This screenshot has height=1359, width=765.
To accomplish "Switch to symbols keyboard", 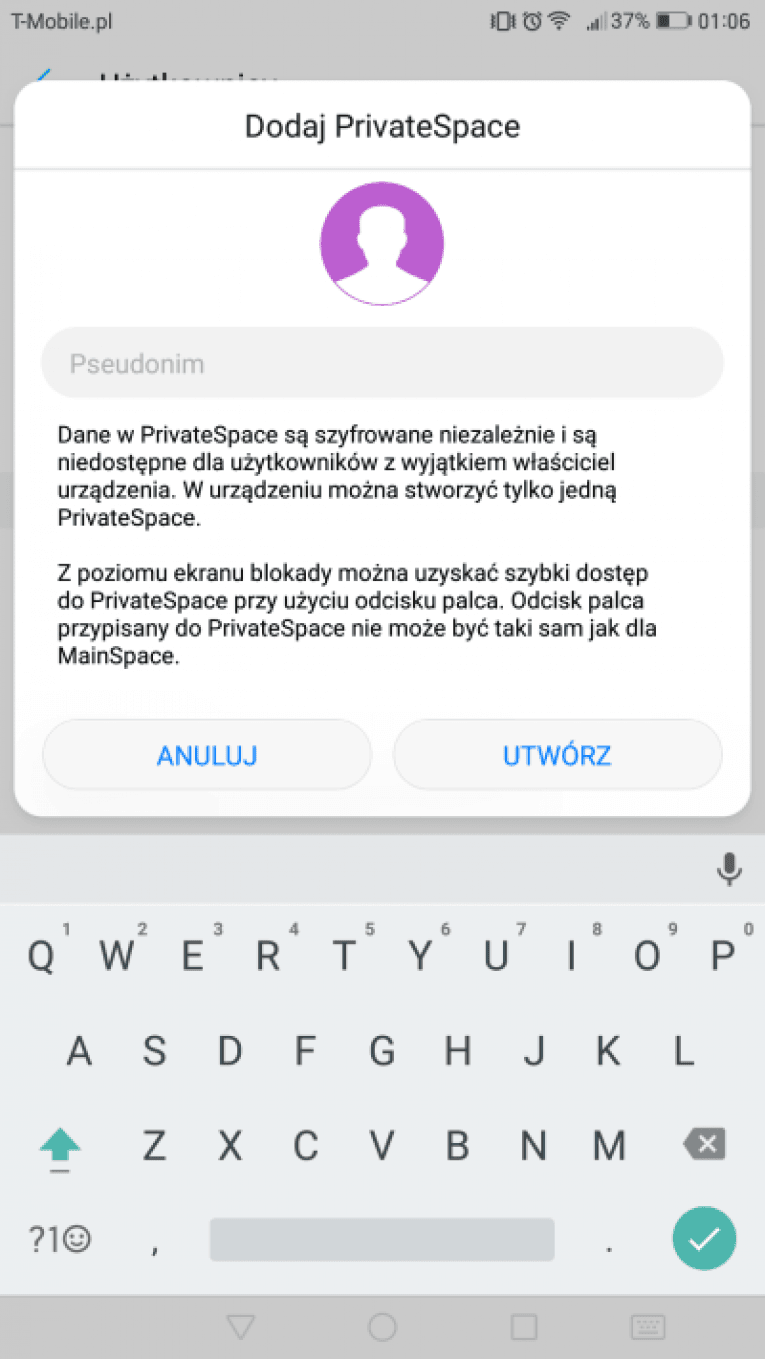I will point(60,1239).
